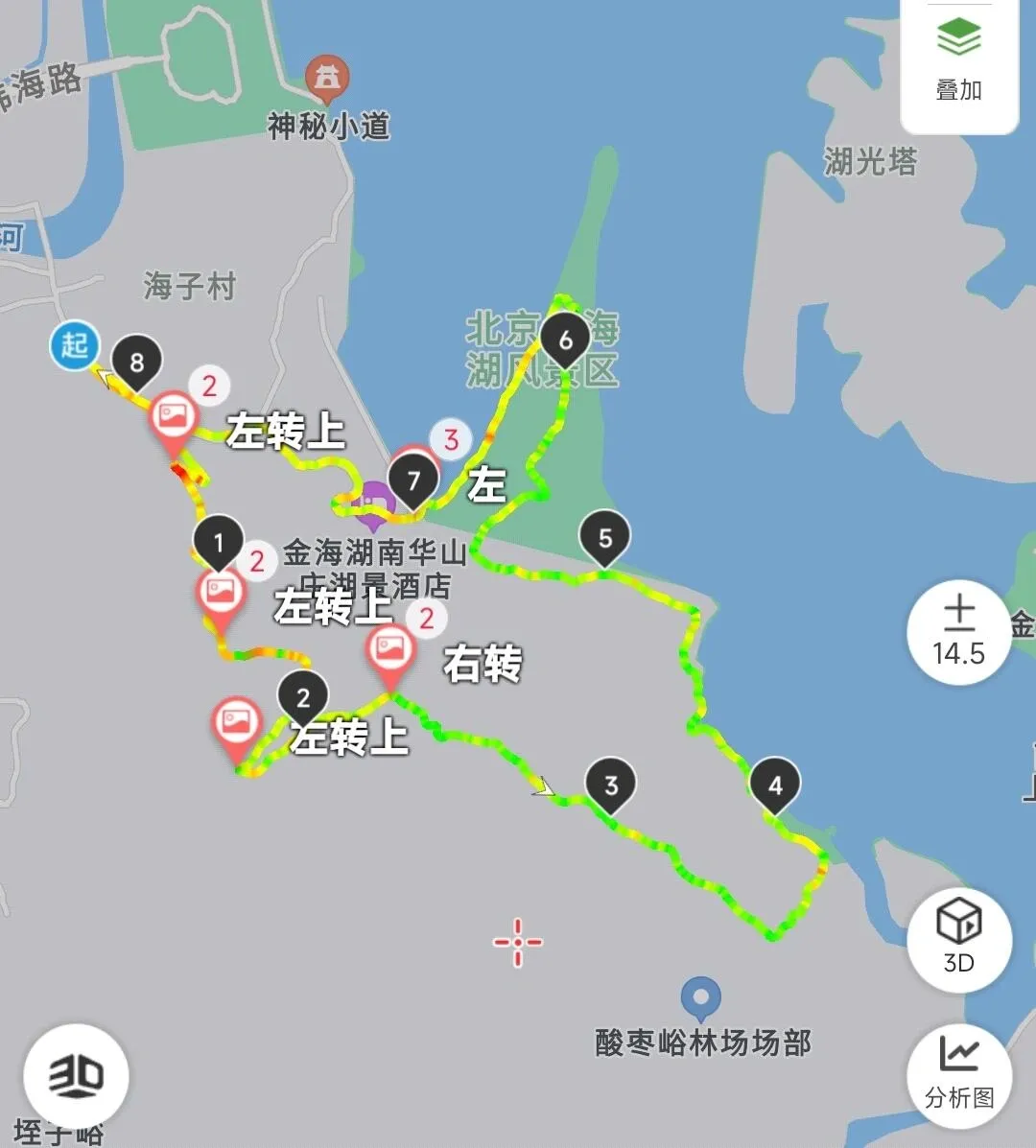1036x1148 pixels.
Task: Open the photo marker beside the 右转 label
Action: [390, 651]
